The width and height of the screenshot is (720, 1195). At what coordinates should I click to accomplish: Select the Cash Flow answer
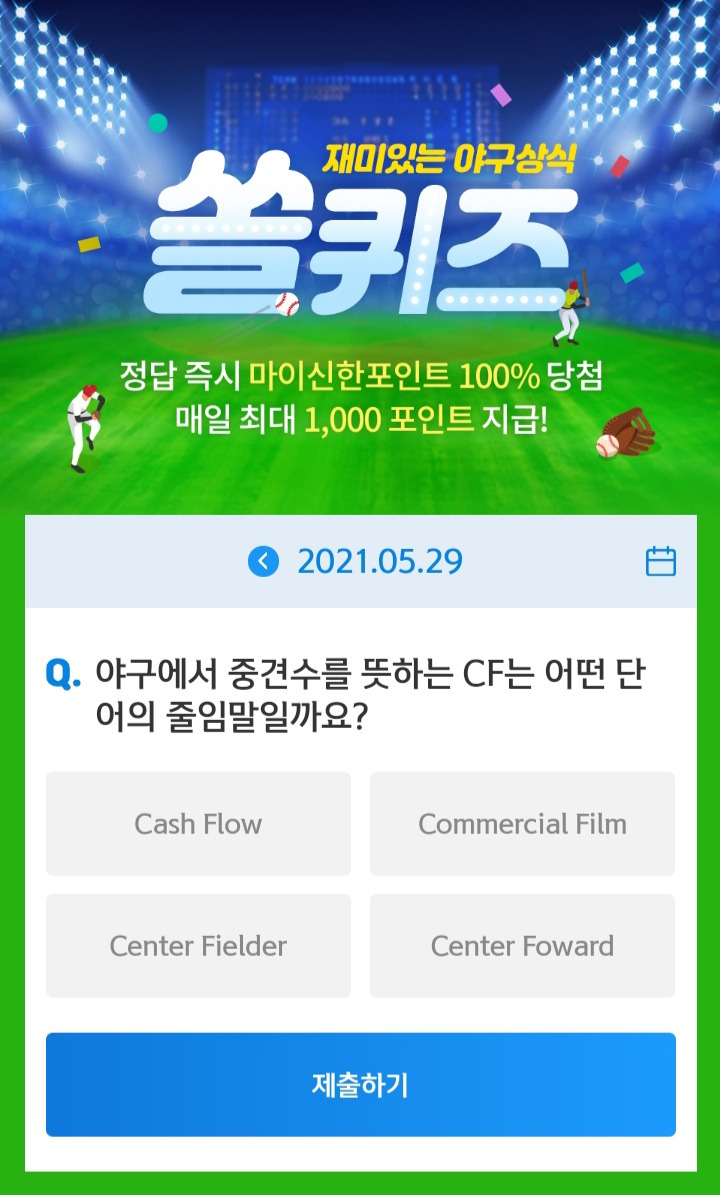198,824
